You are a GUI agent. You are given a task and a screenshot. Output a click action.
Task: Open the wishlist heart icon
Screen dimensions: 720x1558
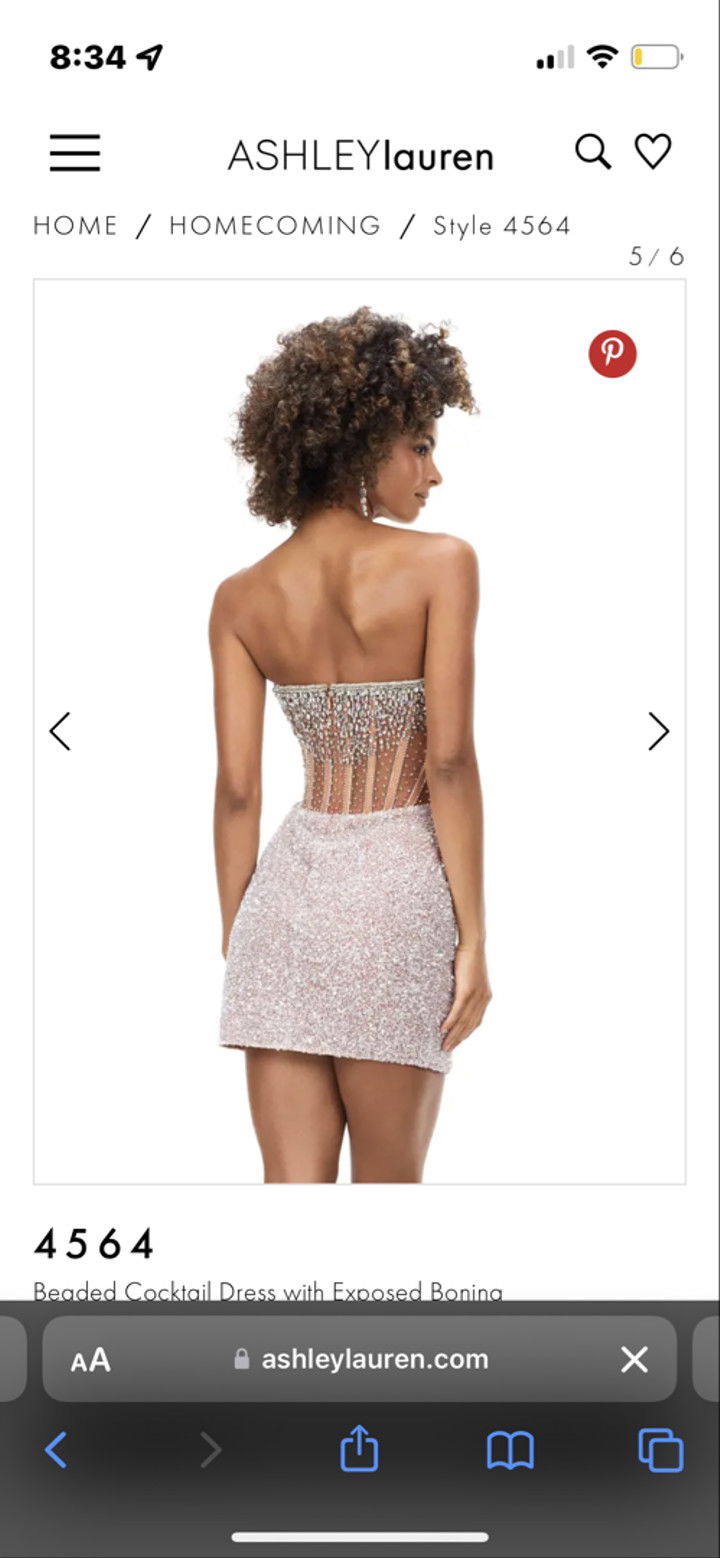click(653, 152)
